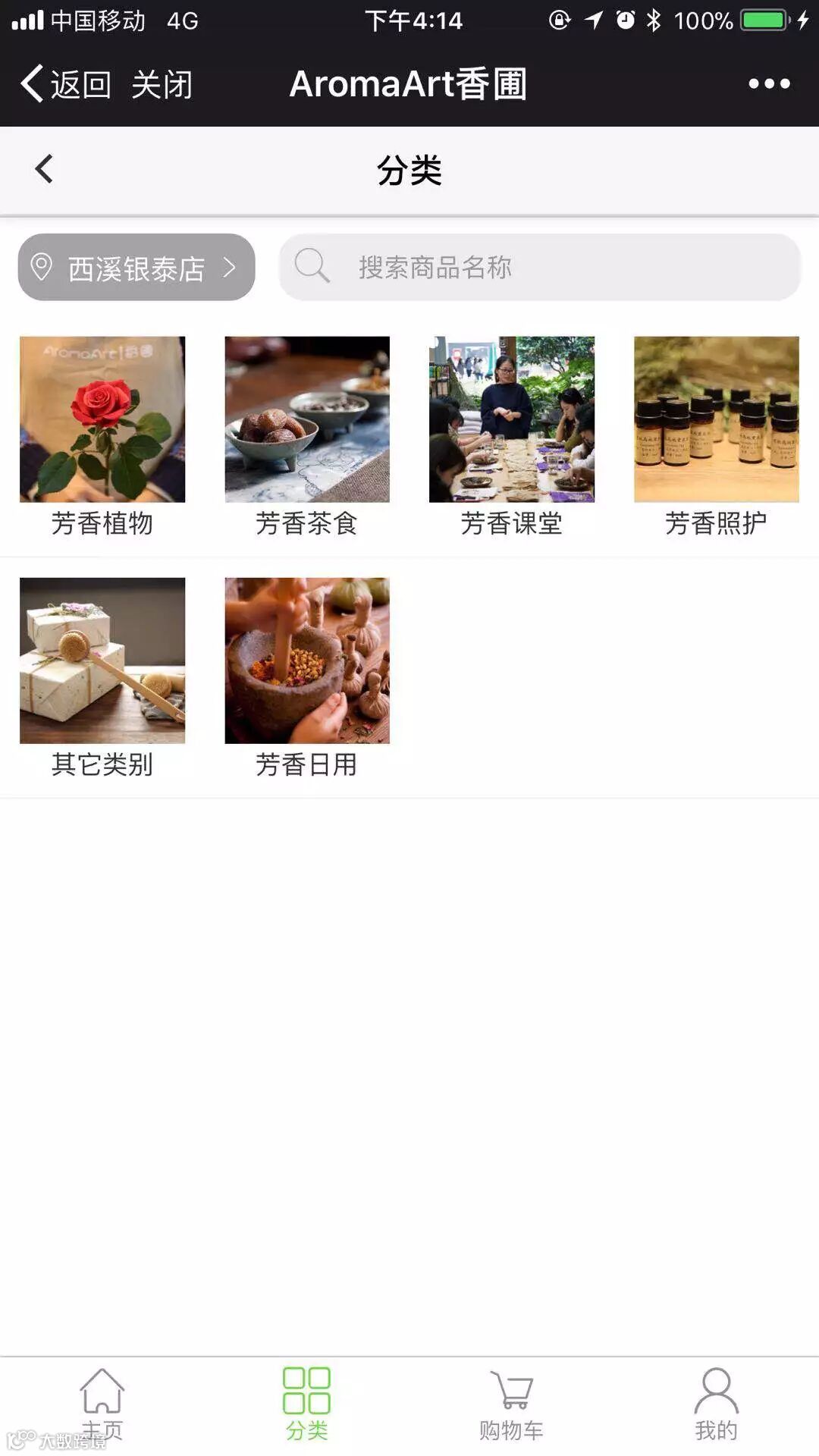Show the 芳香日用 category
Screen dimensions: 819x1456
tap(307, 677)
